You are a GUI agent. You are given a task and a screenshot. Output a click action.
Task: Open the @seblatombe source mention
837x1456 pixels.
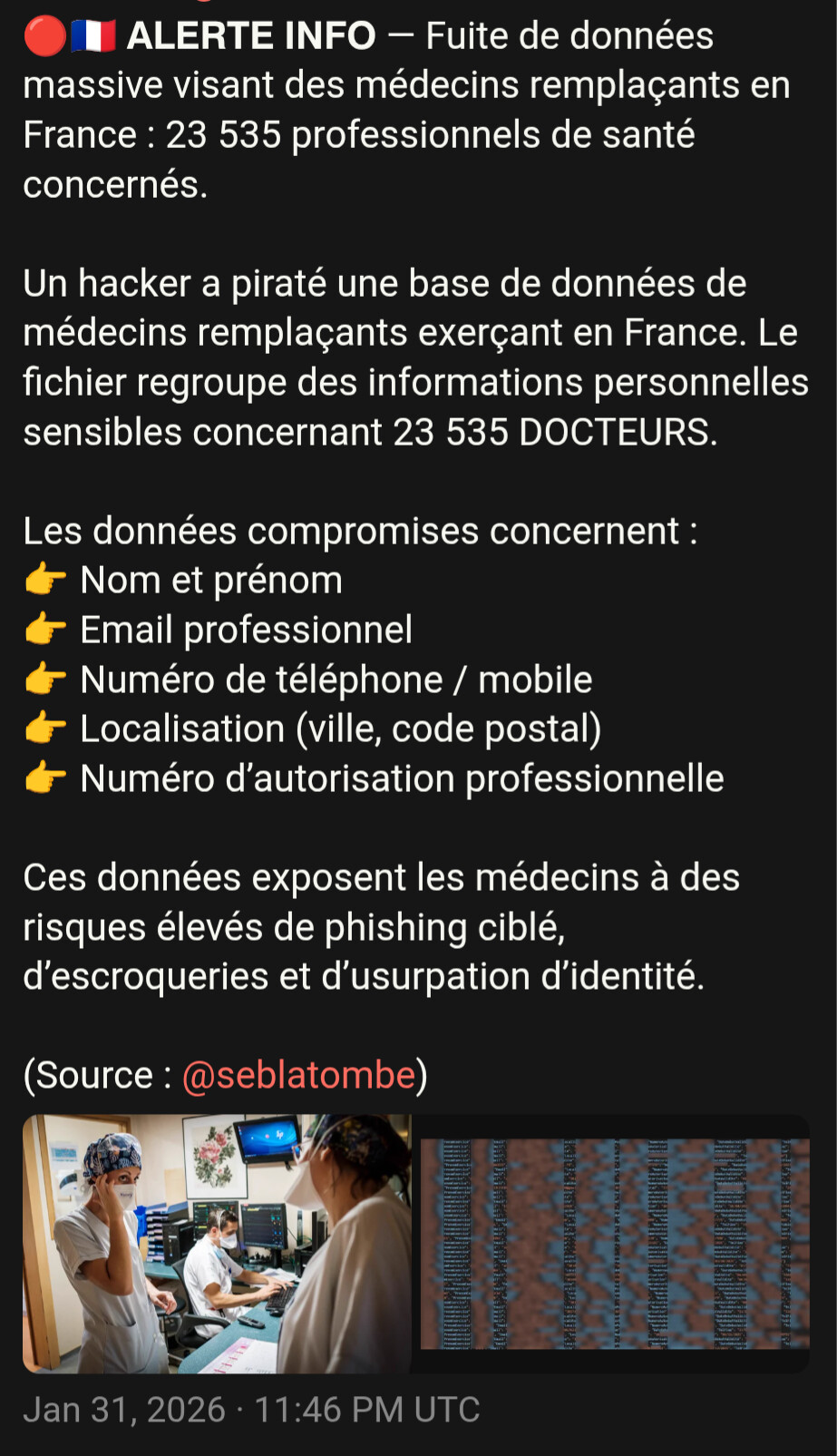coord(298,1075)
